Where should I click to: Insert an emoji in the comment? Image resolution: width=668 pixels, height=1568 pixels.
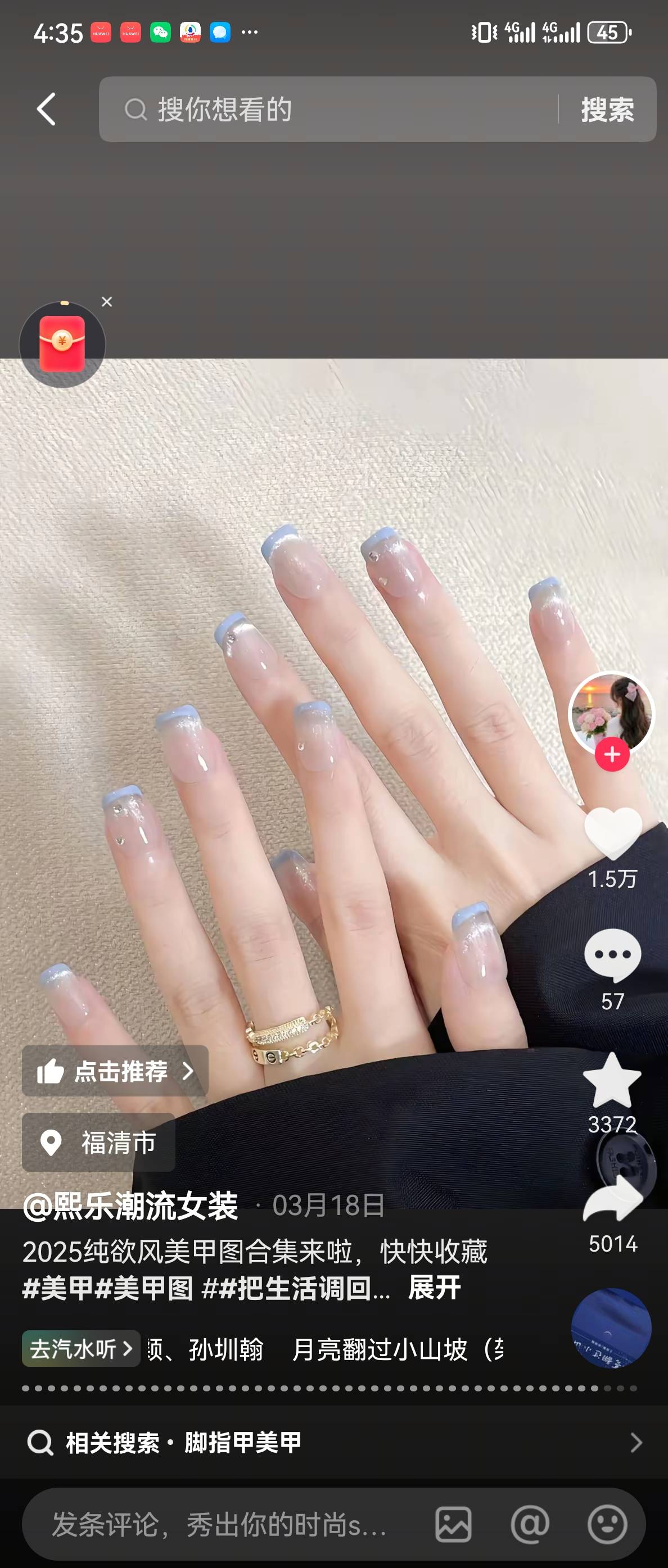pyautogui.click(x=607, y=1524)
